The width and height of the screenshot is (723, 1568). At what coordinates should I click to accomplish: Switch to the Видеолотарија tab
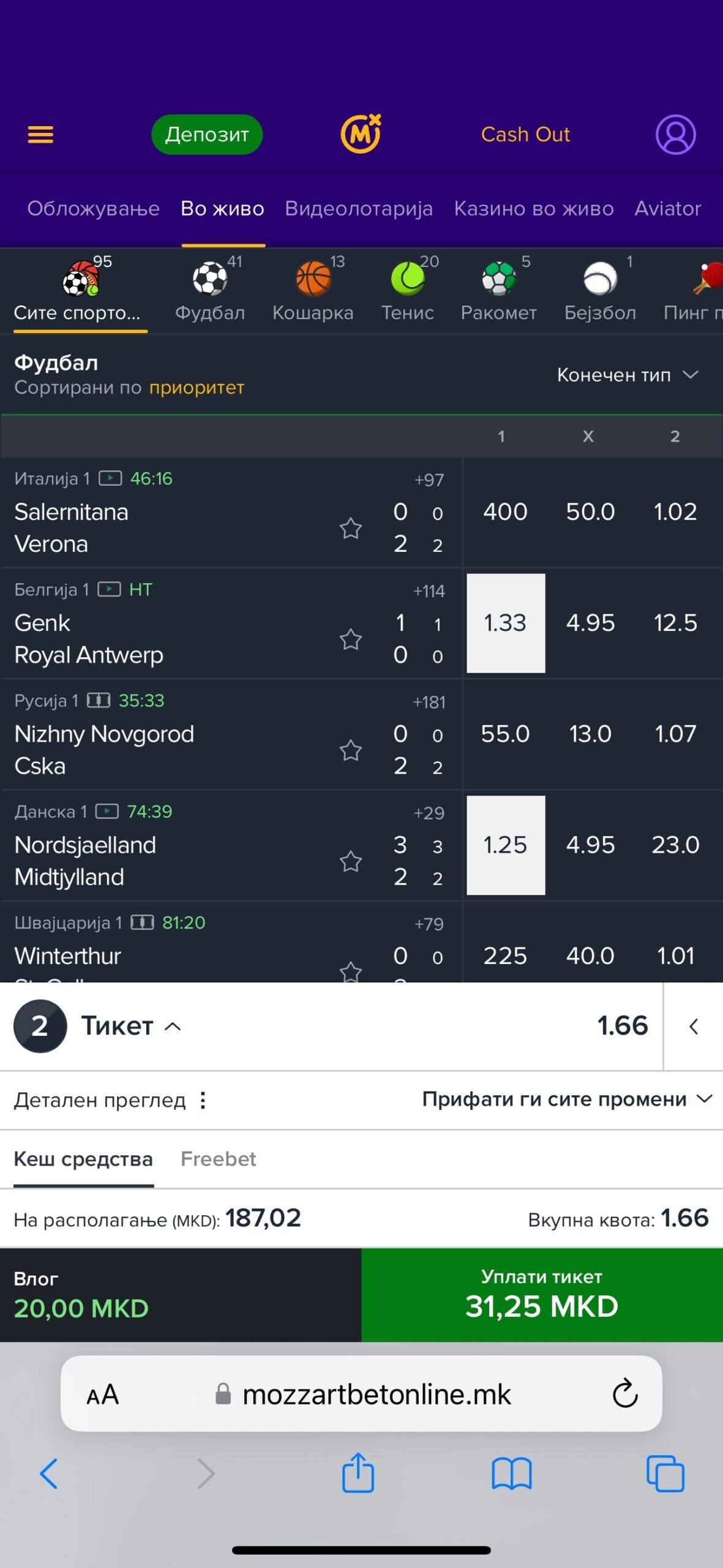click(x=359, y=209)
